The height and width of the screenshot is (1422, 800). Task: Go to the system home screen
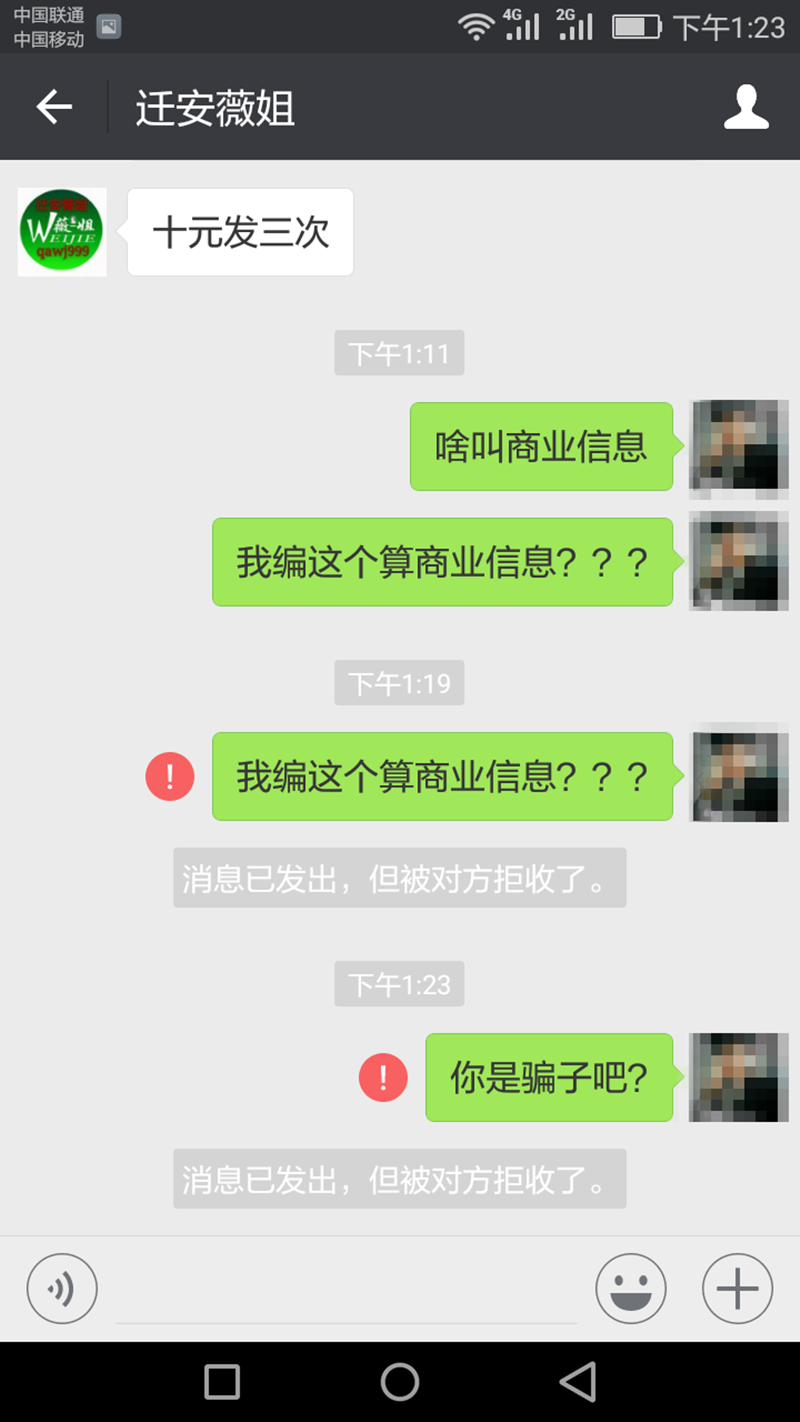click(x=400, y=1382)
